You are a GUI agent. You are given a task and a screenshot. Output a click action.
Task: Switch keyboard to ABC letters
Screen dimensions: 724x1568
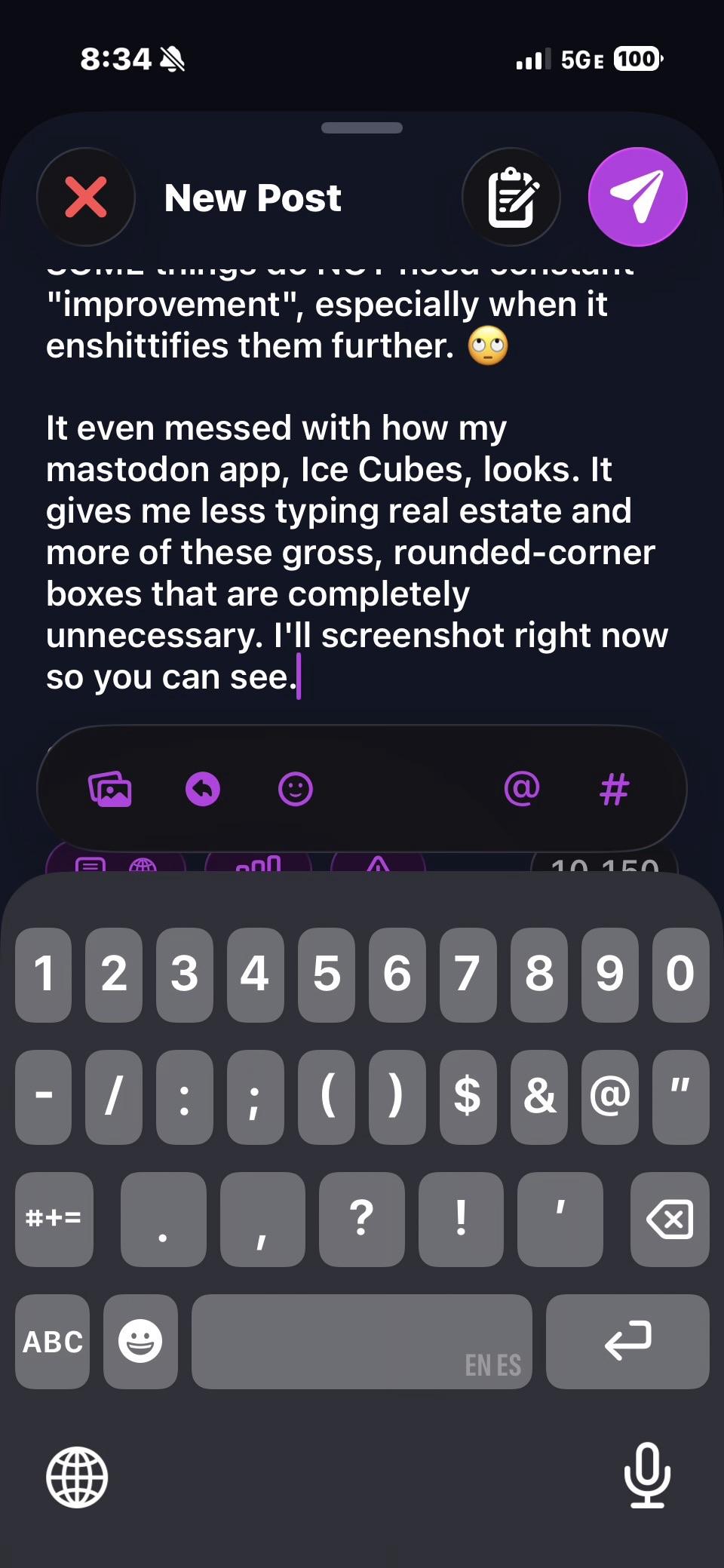click(52, 1342)
